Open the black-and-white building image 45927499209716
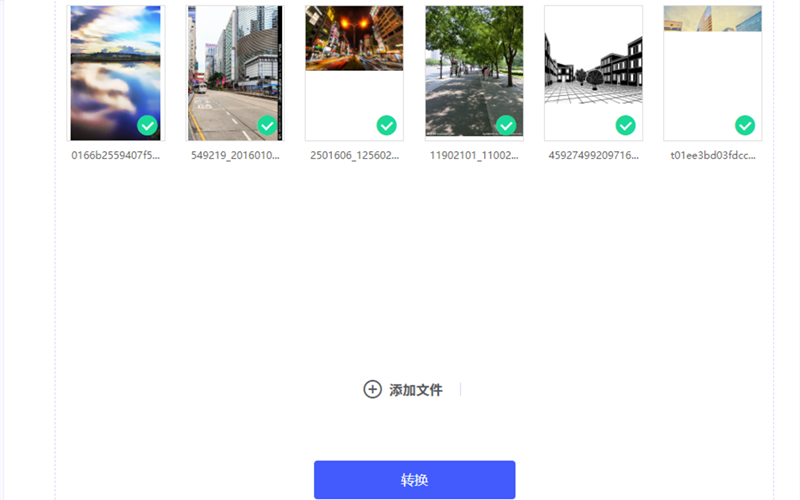800x500 pixels. 593,72
